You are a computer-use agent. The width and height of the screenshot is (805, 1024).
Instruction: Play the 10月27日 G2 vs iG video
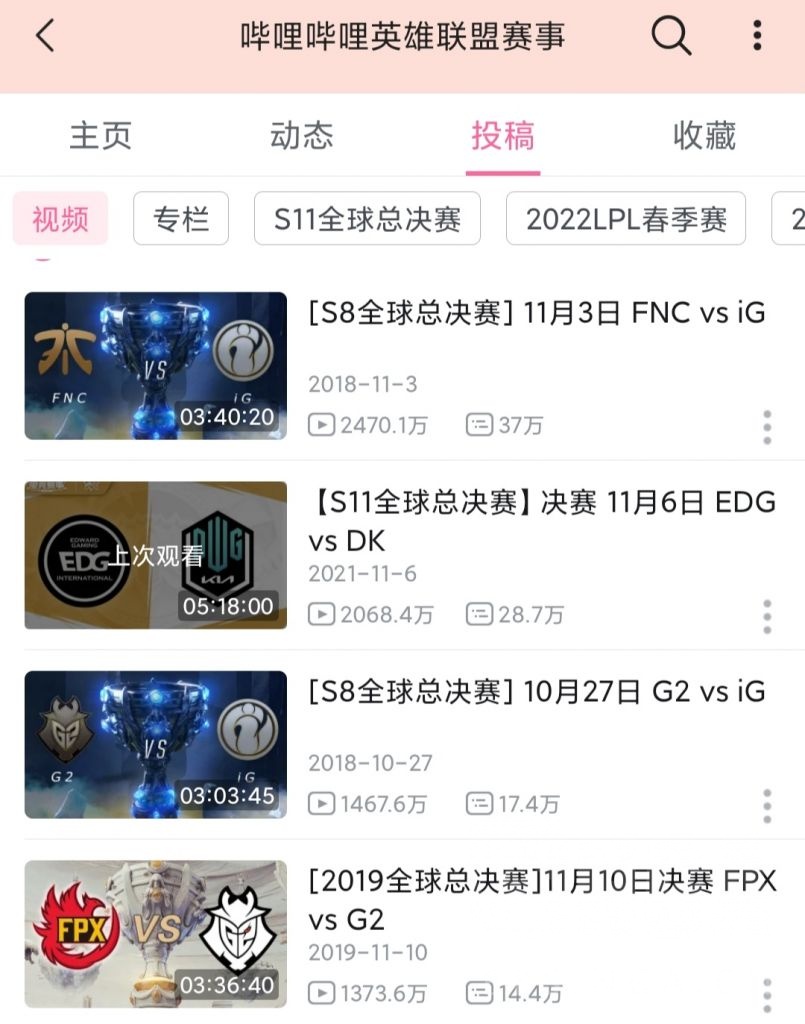tap(156, 745)
